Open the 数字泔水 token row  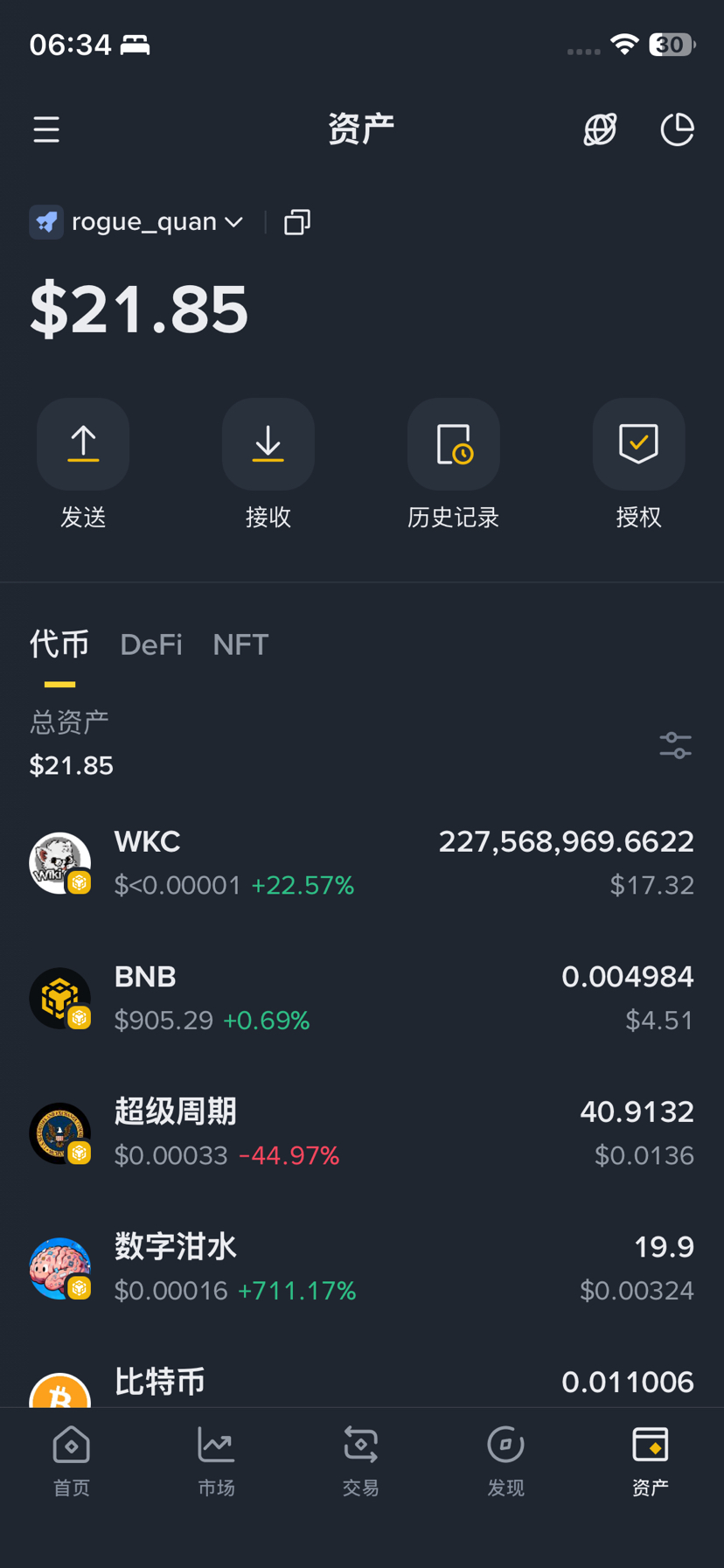362,1268
